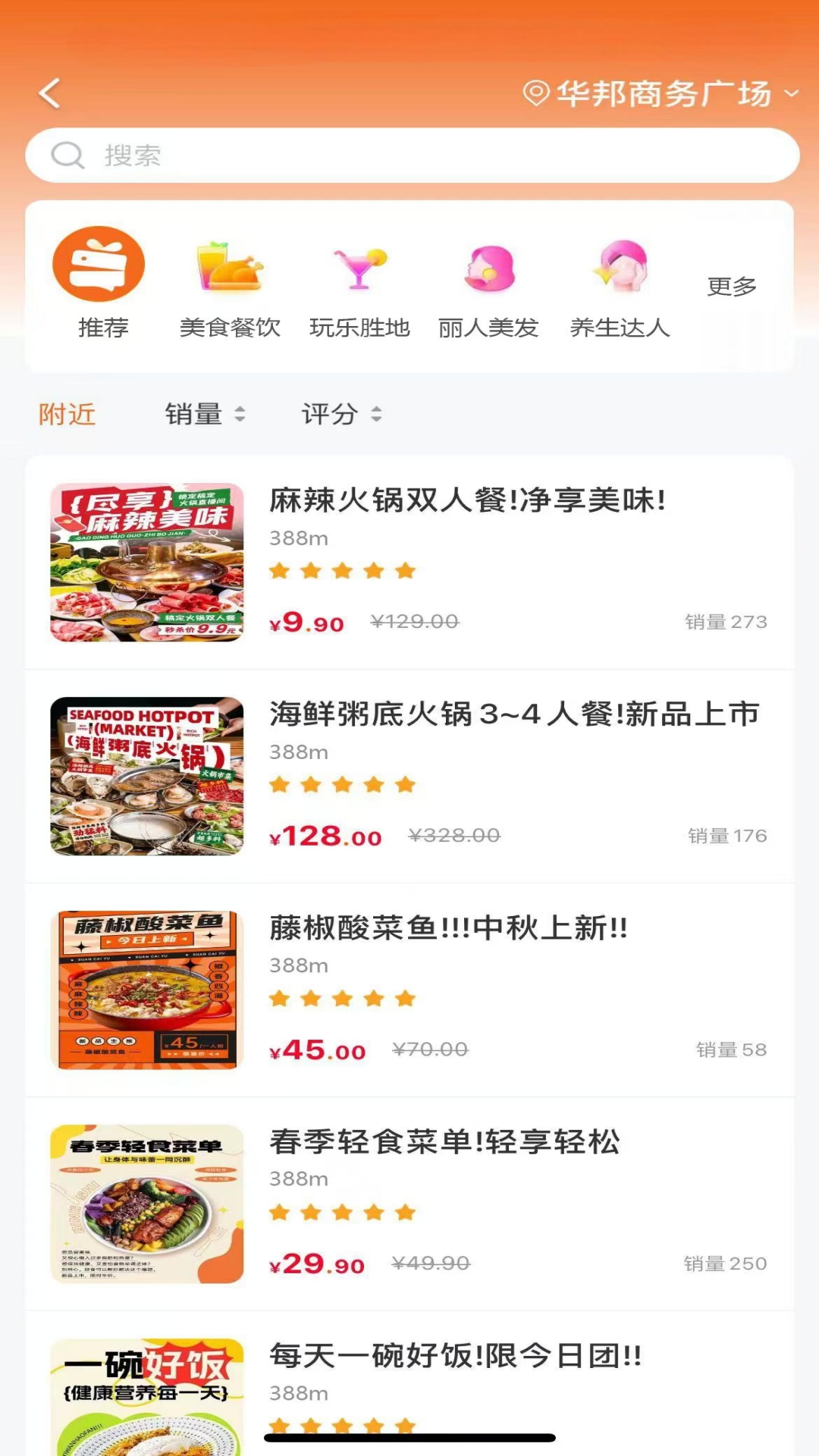819x1456 pixels.
Task: Sort listings by 附近
Action: coord(67,414)
